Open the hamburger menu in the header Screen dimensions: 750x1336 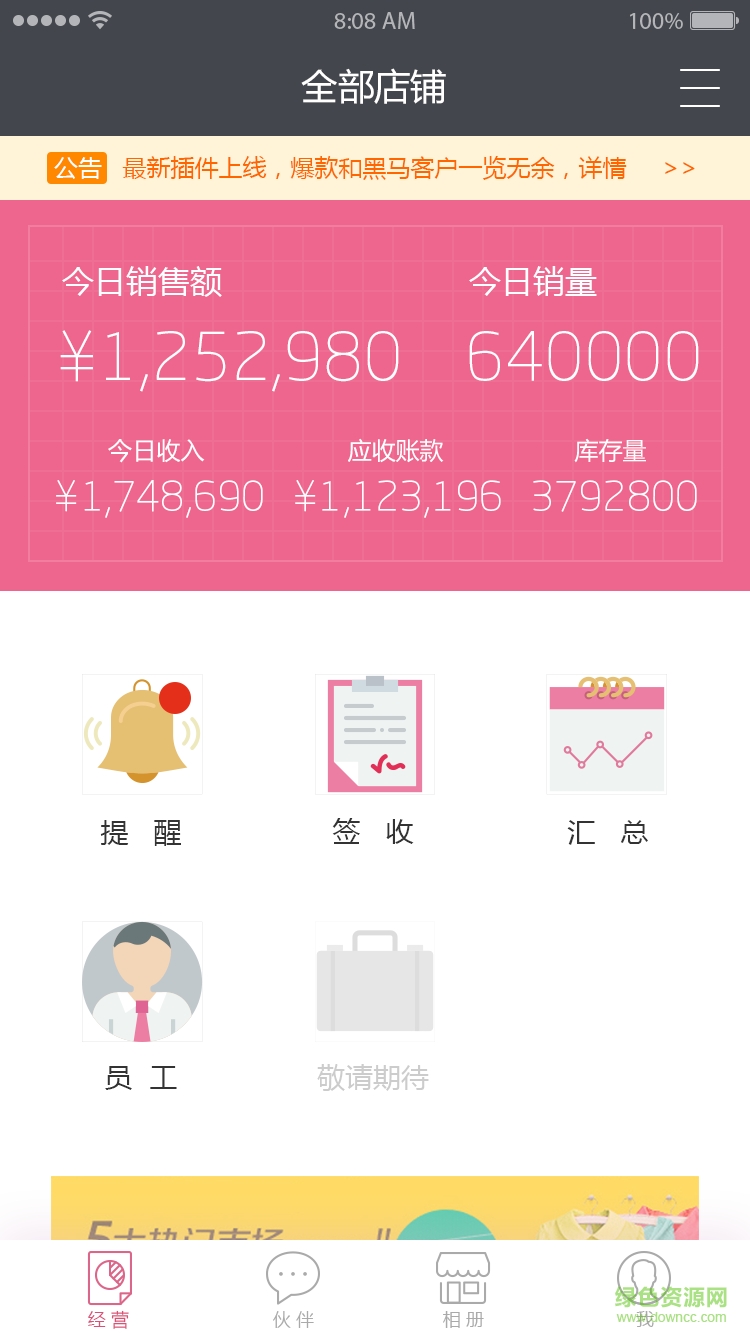click(699, 88)
